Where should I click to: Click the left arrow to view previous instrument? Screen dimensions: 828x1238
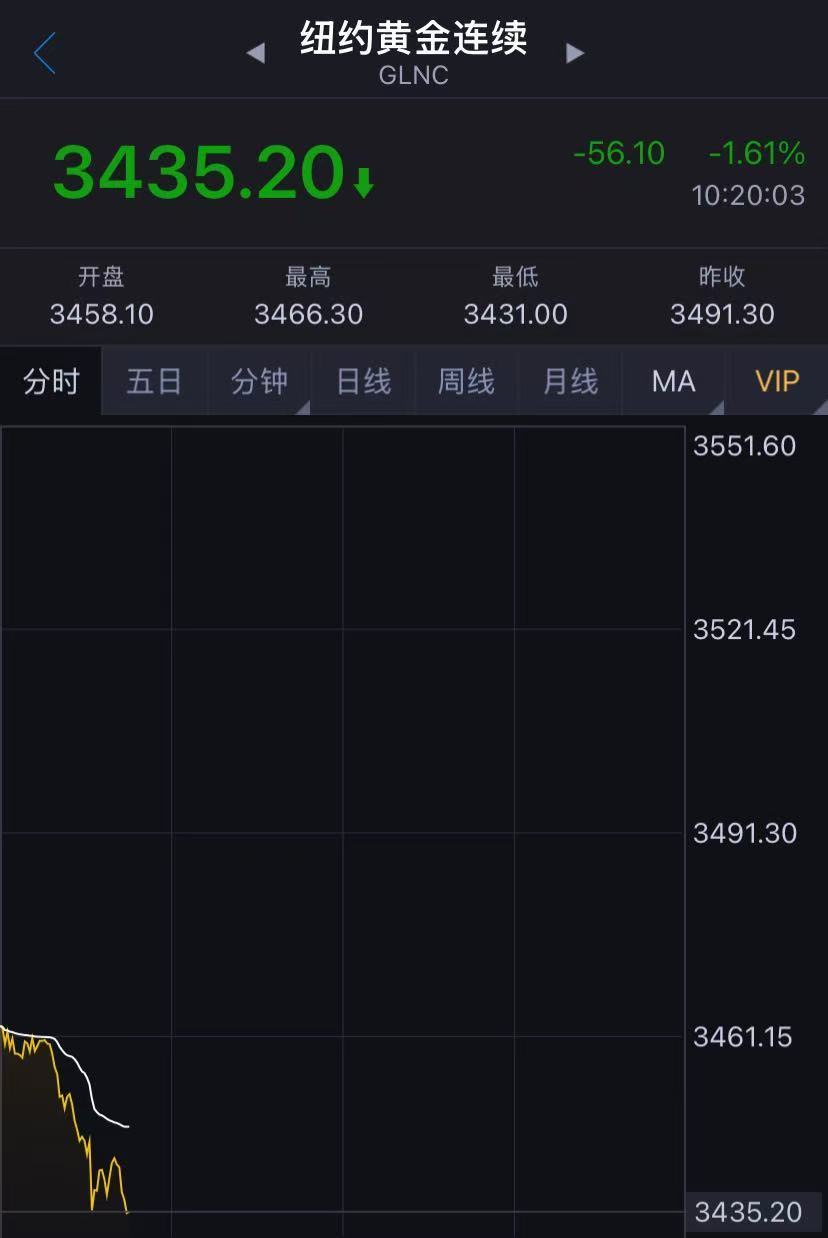[x=258, y=54]
